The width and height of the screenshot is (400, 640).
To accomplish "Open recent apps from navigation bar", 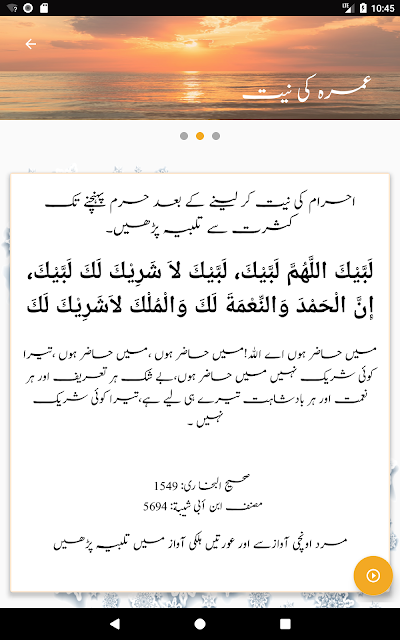I will coord(285,624).
